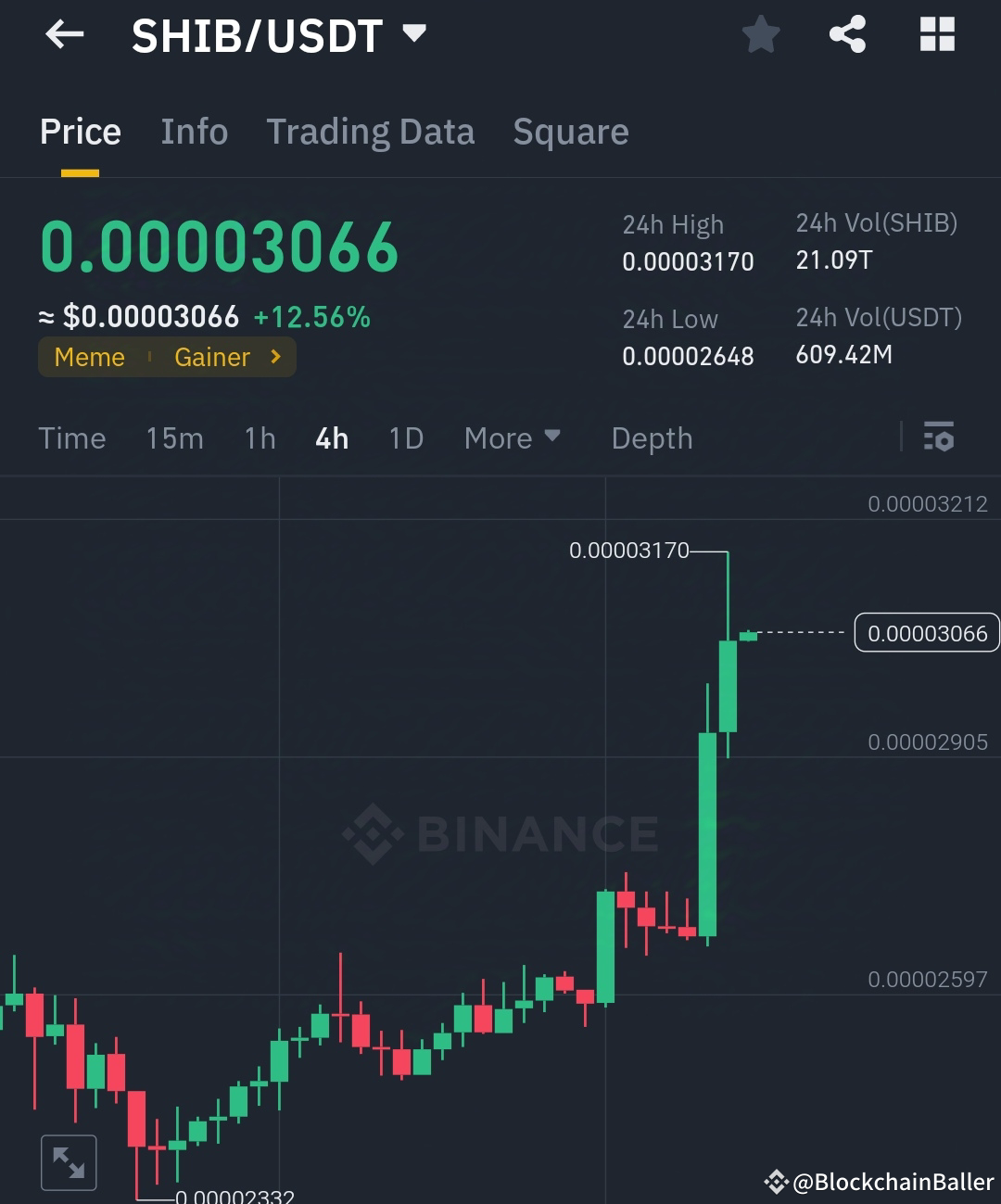
Task: Open the Meme category tag
Action: [x=89, y=357]
